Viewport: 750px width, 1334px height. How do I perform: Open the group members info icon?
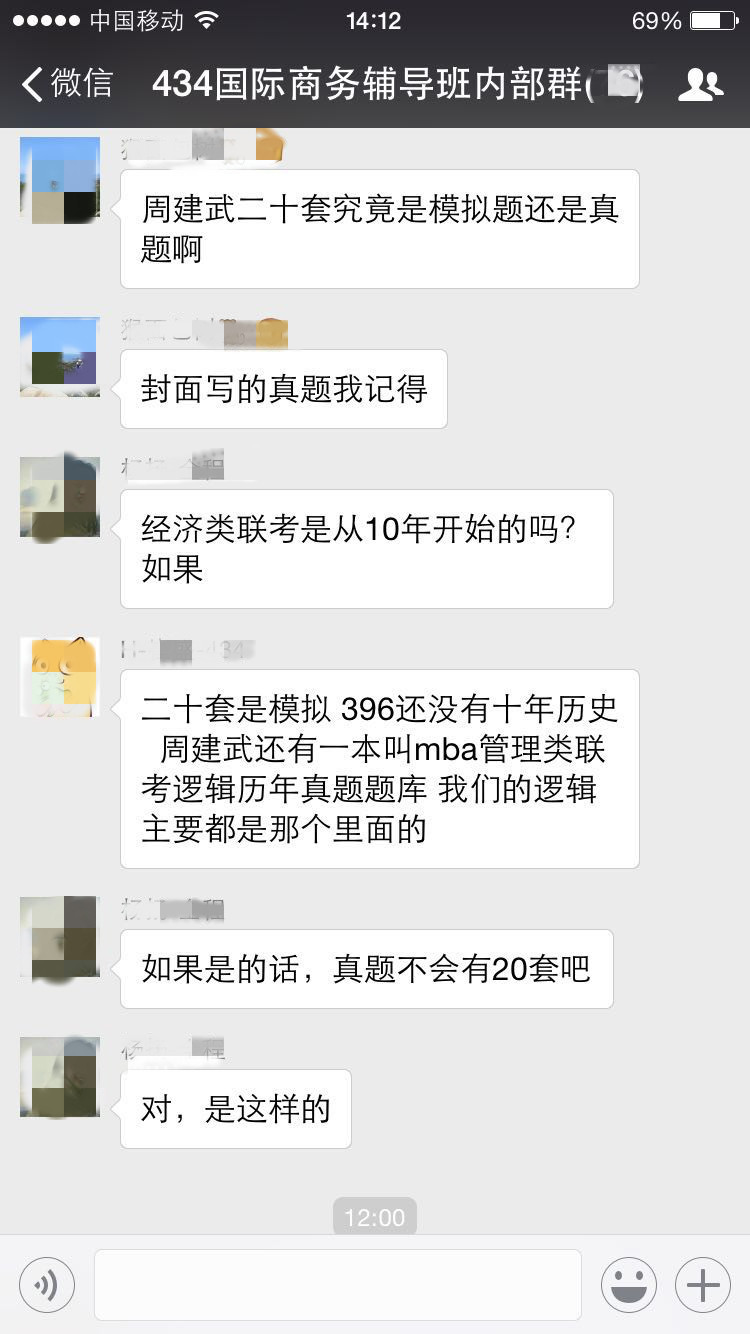pos(700,85)
